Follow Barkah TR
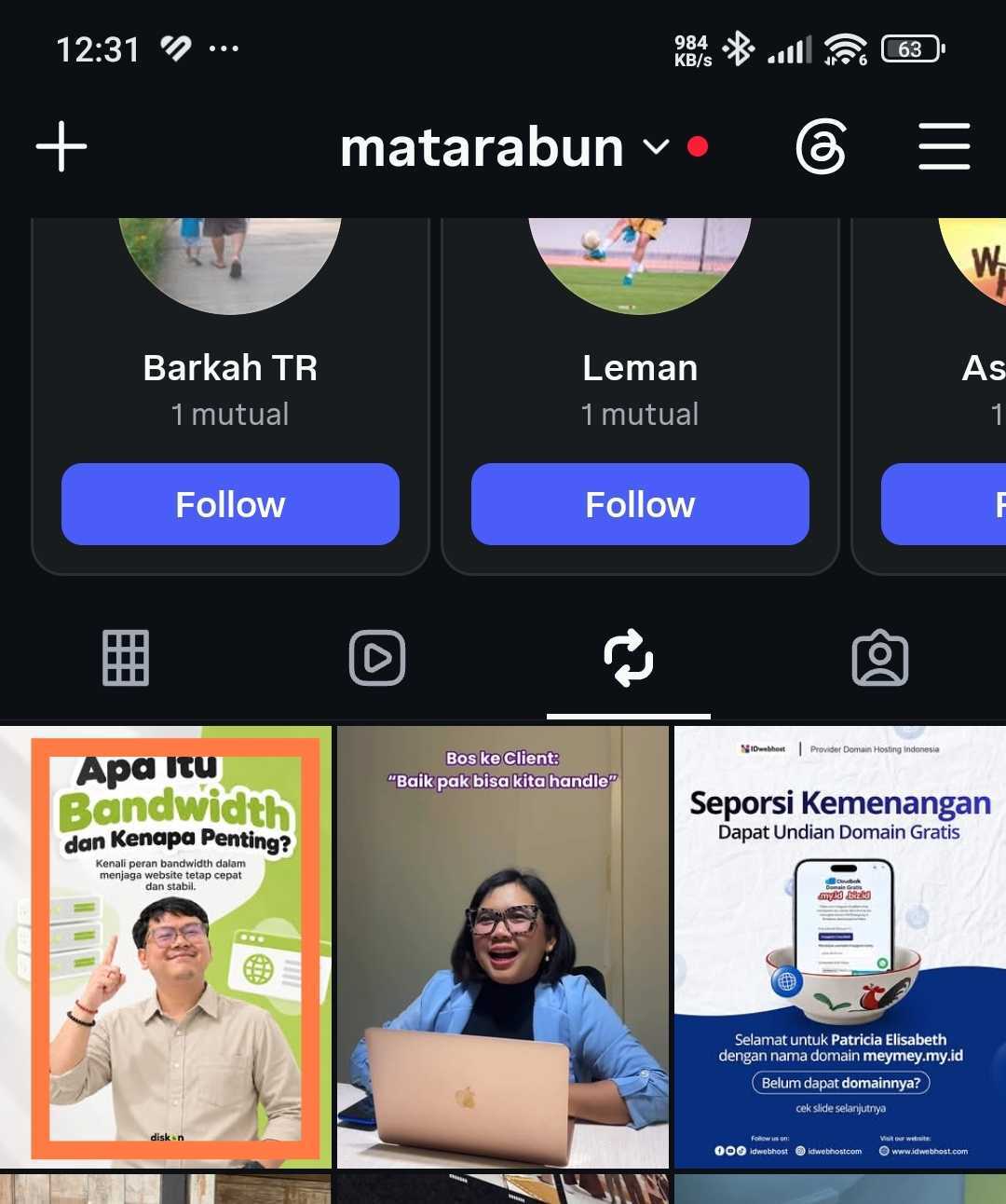1006x1204 pixels. [230, 504]
